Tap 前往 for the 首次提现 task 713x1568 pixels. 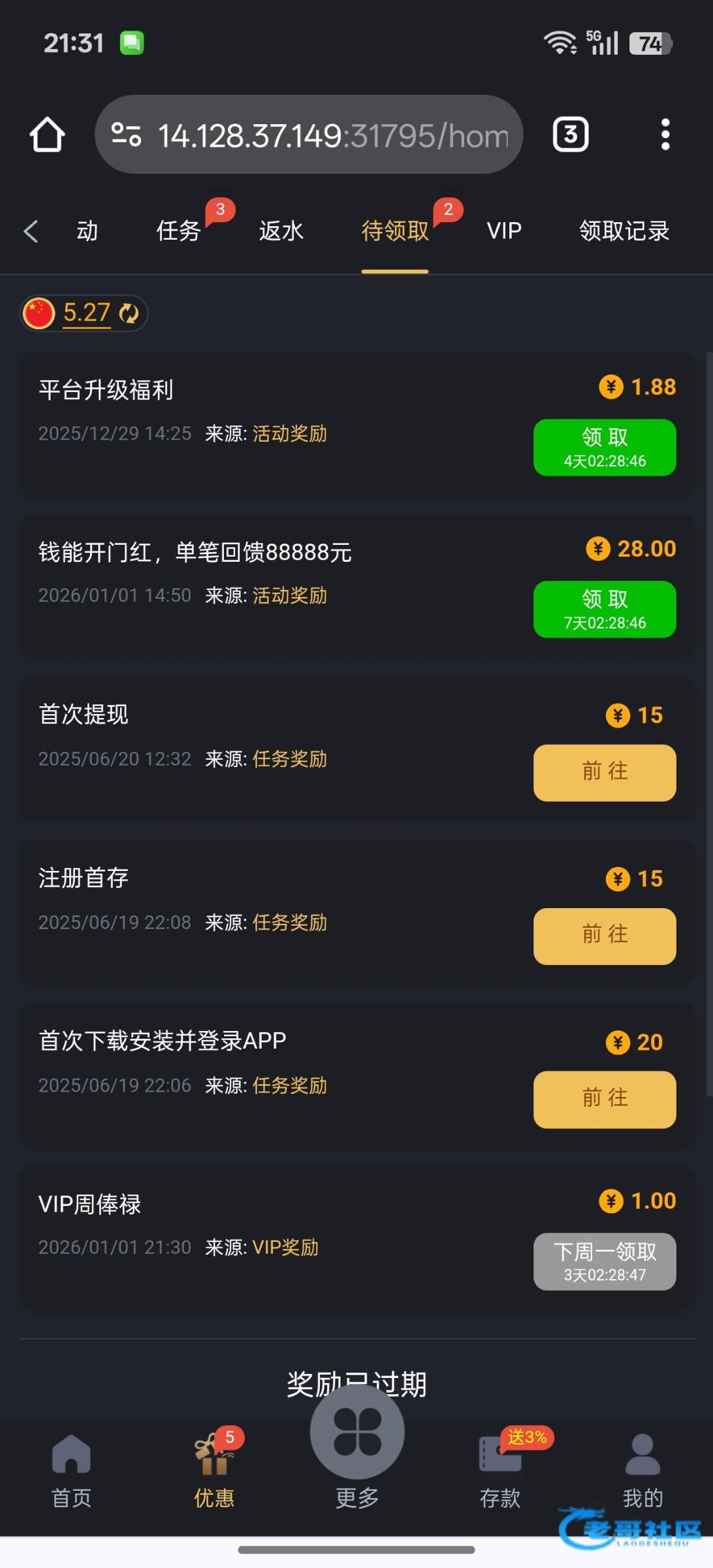[x=604, y=772]
